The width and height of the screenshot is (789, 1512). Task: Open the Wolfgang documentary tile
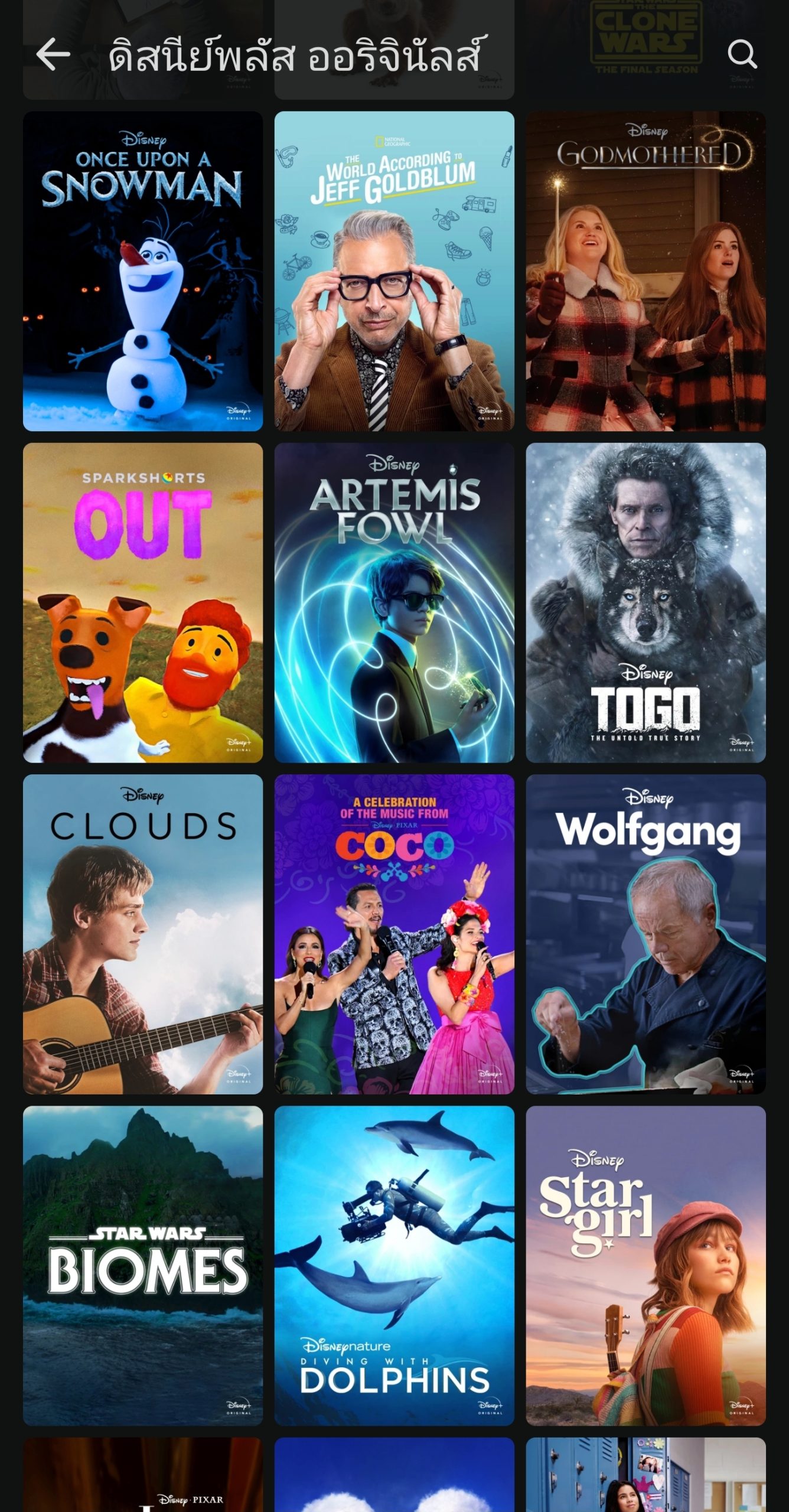(x=645, y=934)
